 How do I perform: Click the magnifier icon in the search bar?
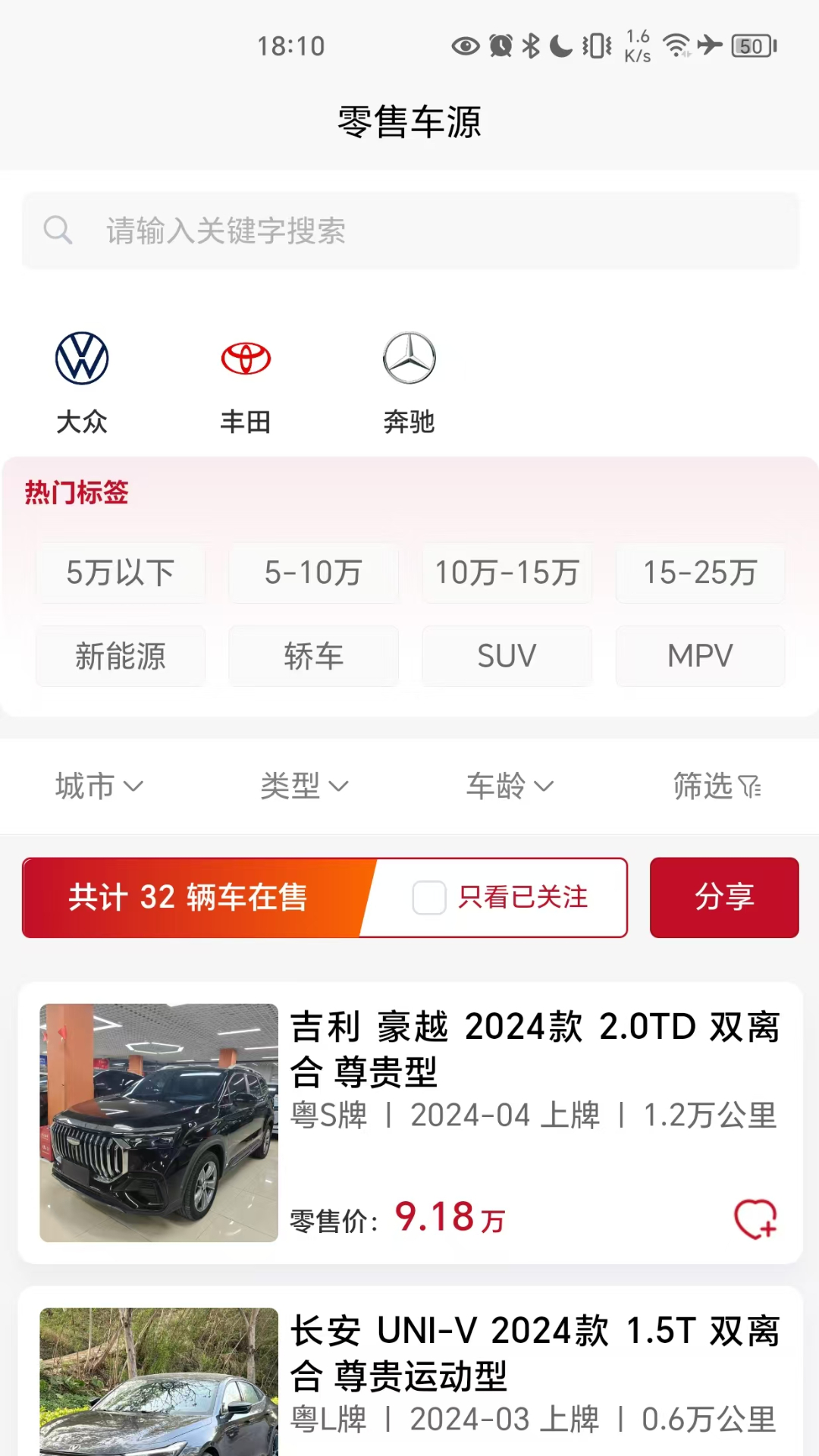[60, 231]
